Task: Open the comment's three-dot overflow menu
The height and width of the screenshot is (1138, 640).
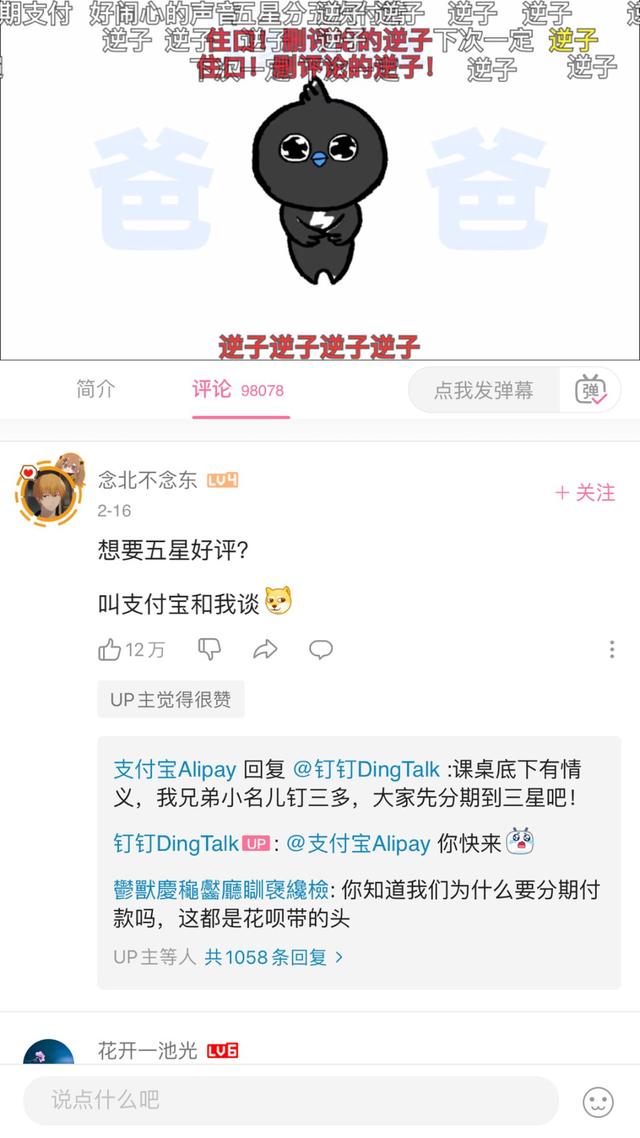Action: point(612,649)
